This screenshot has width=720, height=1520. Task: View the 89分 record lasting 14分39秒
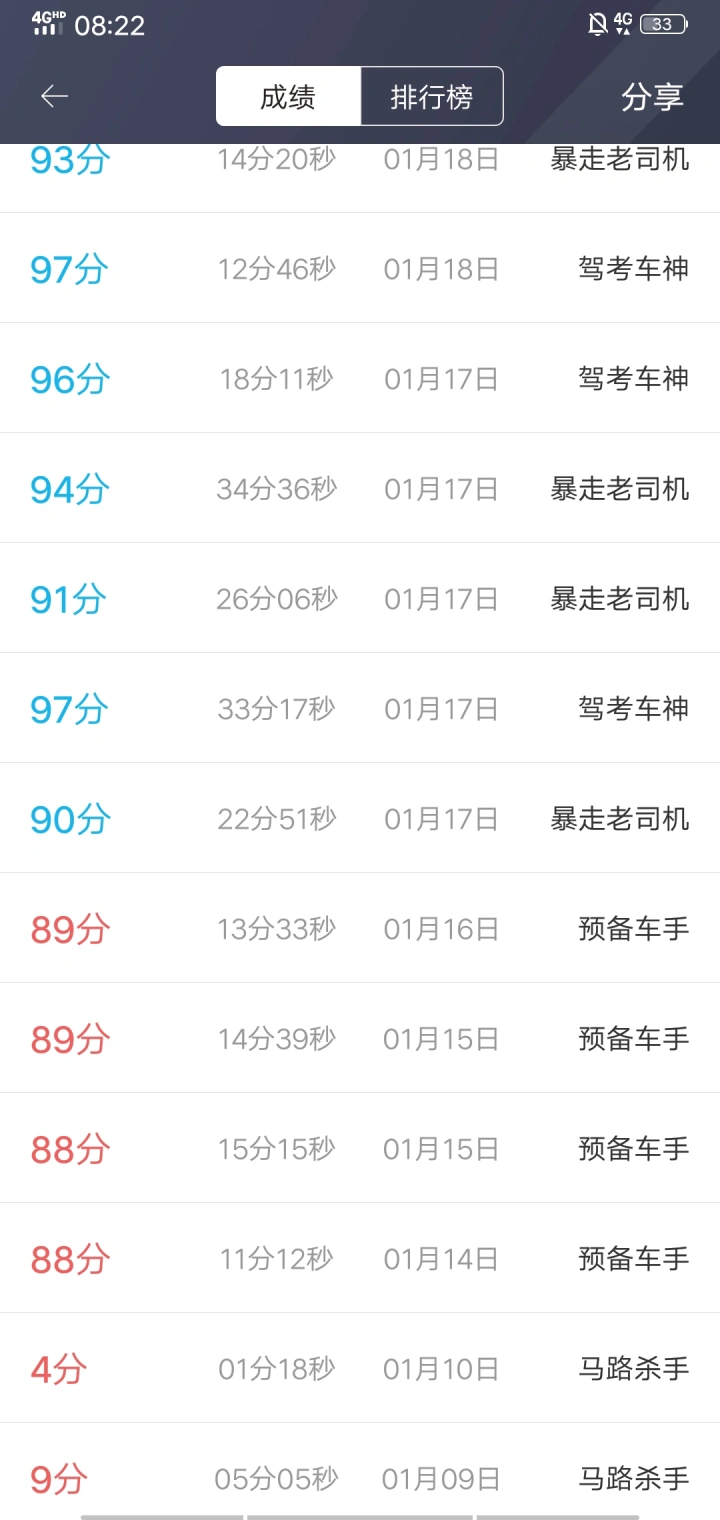360,1038
